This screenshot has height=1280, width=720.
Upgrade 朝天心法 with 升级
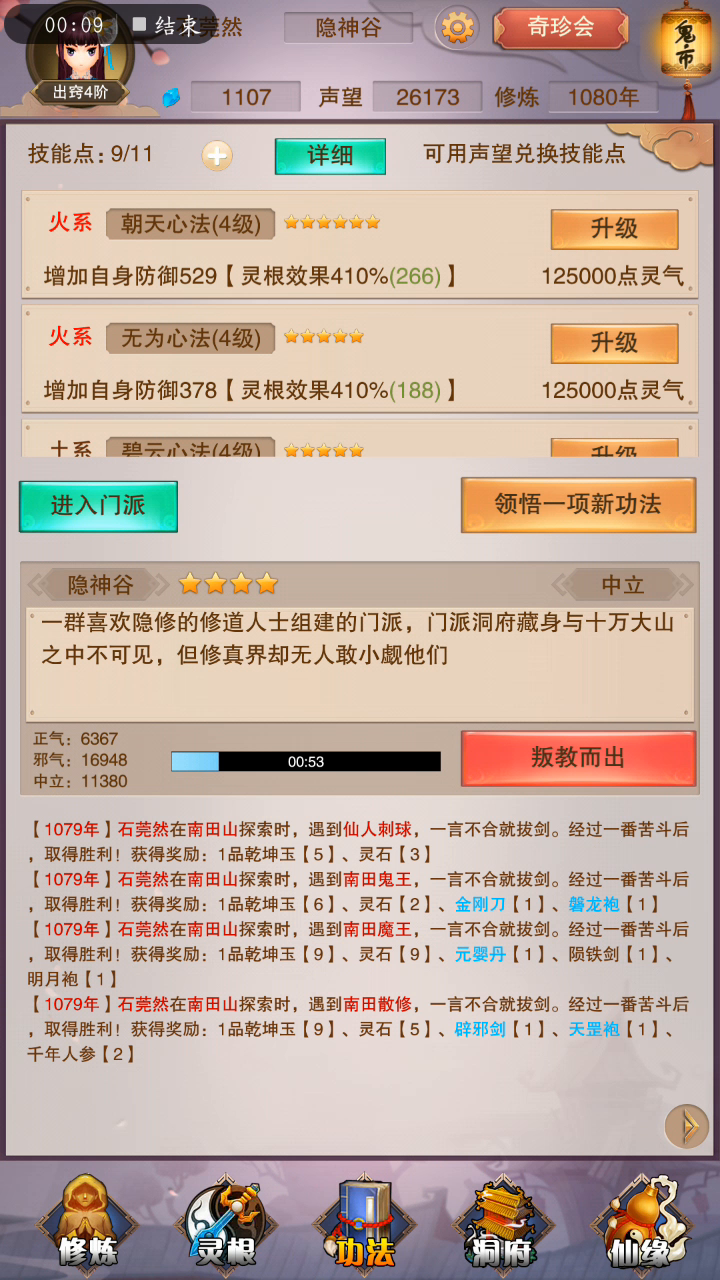coord(614,229)
